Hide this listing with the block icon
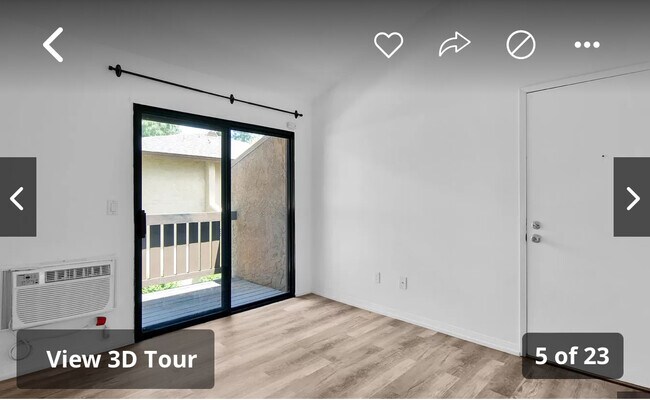This screenshot has height=400, width=650. click(520, 44)
